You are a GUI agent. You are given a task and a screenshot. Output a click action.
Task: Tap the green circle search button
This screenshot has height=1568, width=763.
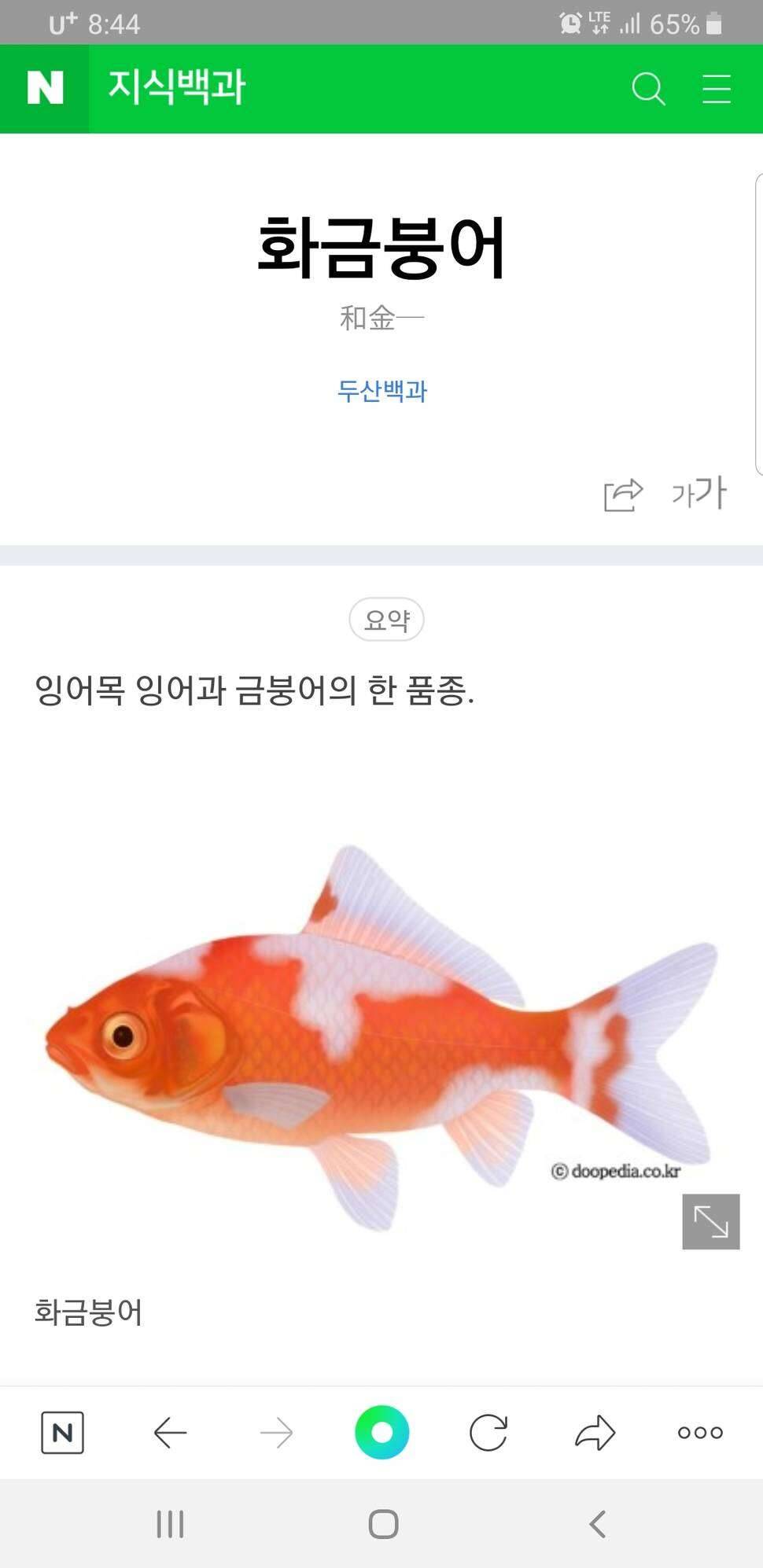tap(381, 1433)
